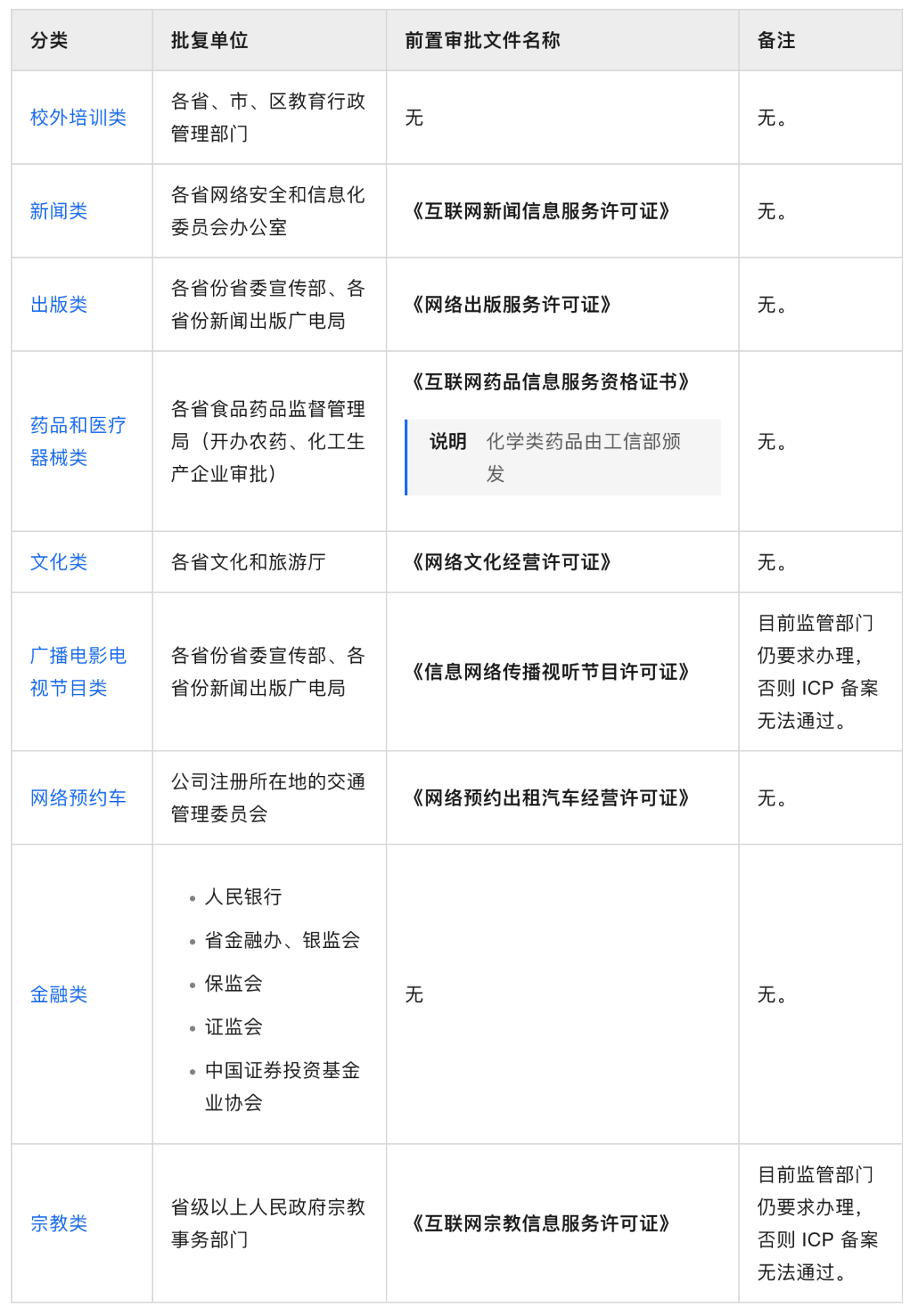
Task: Open the 新闻类 category link
Action: (58, 211)
